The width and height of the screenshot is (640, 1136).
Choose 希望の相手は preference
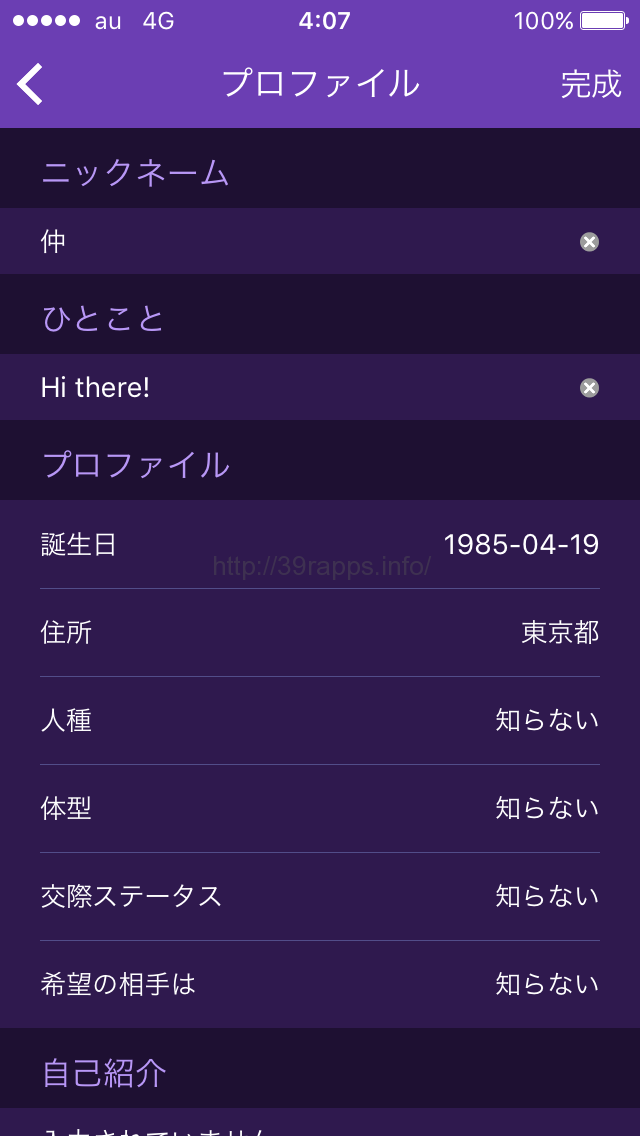[x=320, y=984]
